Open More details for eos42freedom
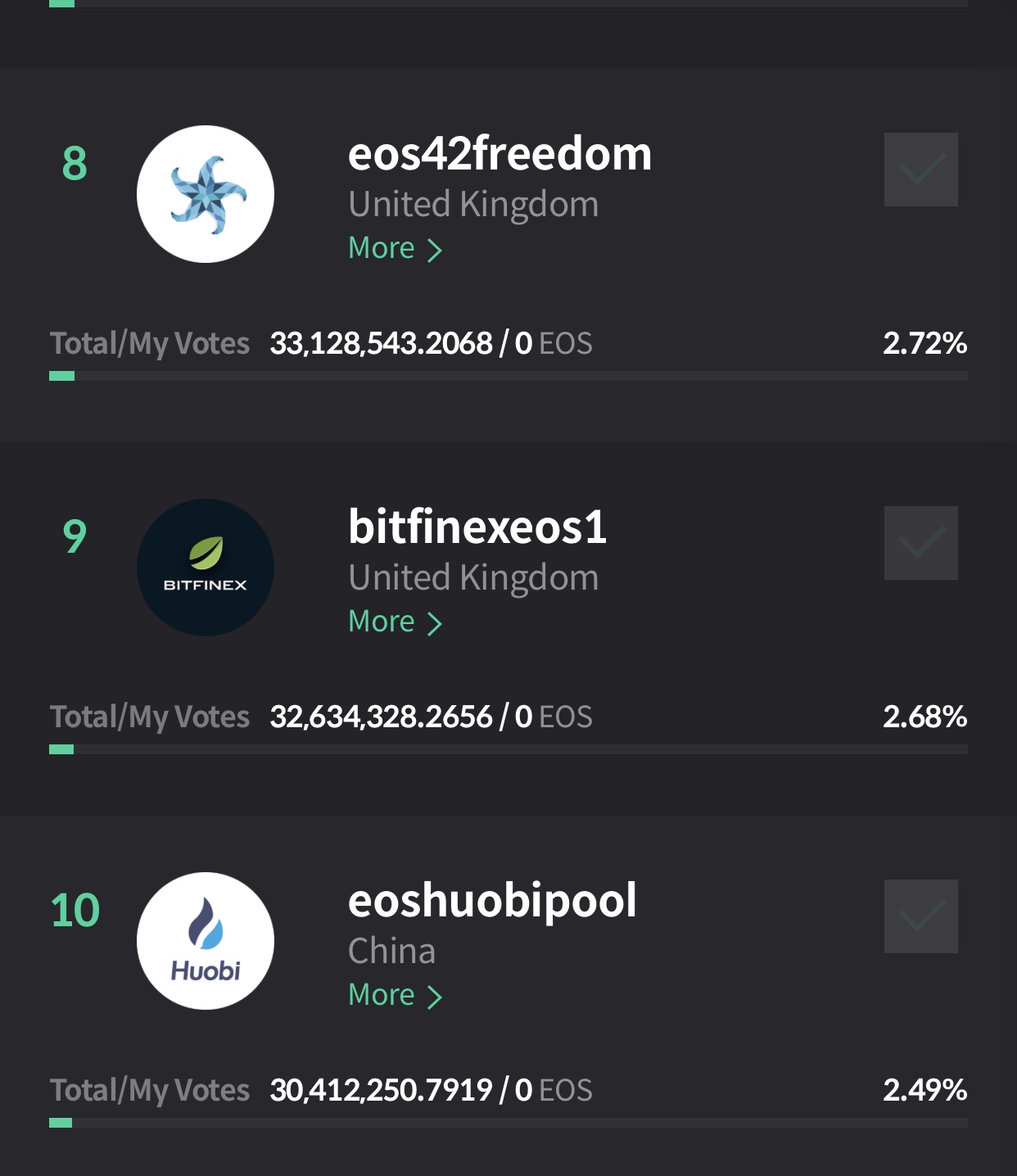The image size is (1017, 1176). [395, 248]
